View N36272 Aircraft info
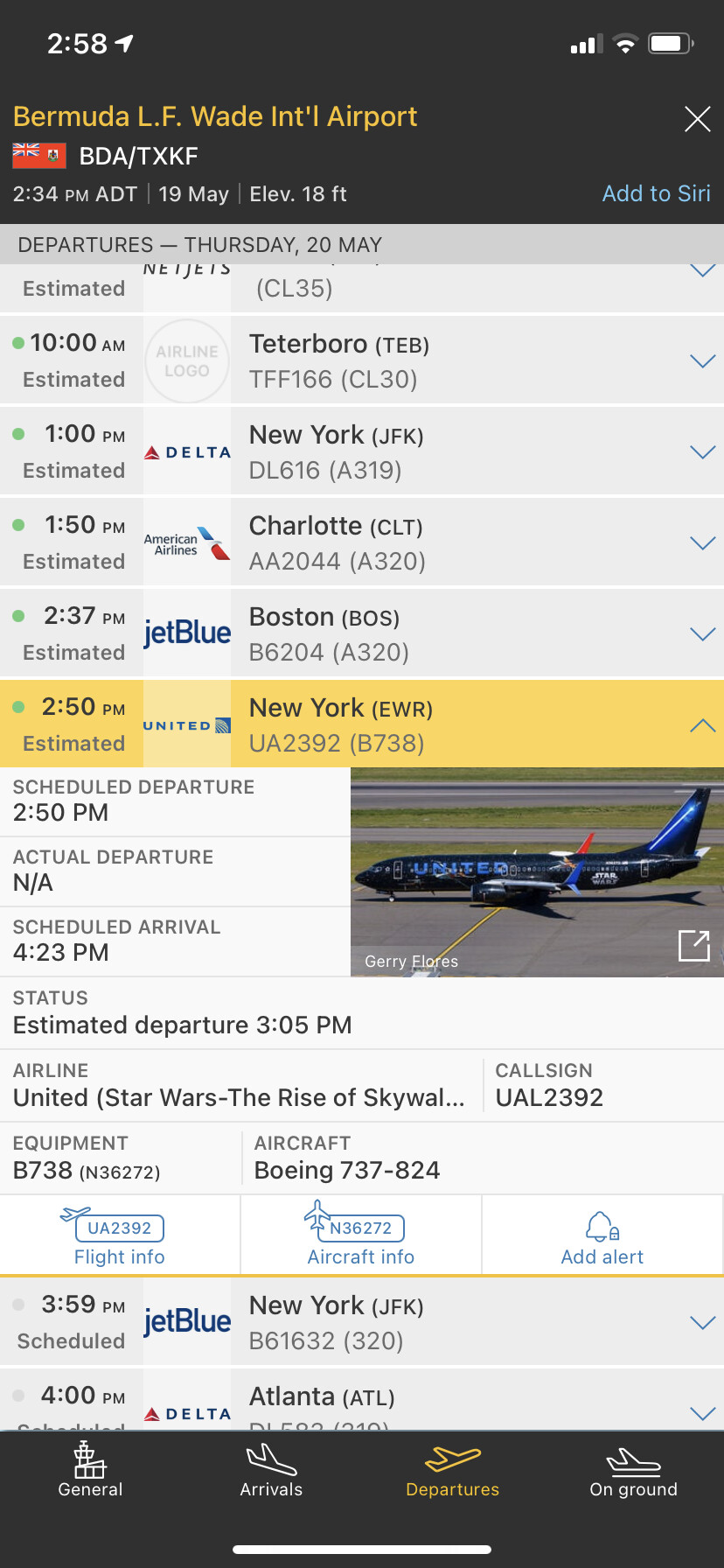This screenshot has width=724, height=1568. click(360, 1235)
